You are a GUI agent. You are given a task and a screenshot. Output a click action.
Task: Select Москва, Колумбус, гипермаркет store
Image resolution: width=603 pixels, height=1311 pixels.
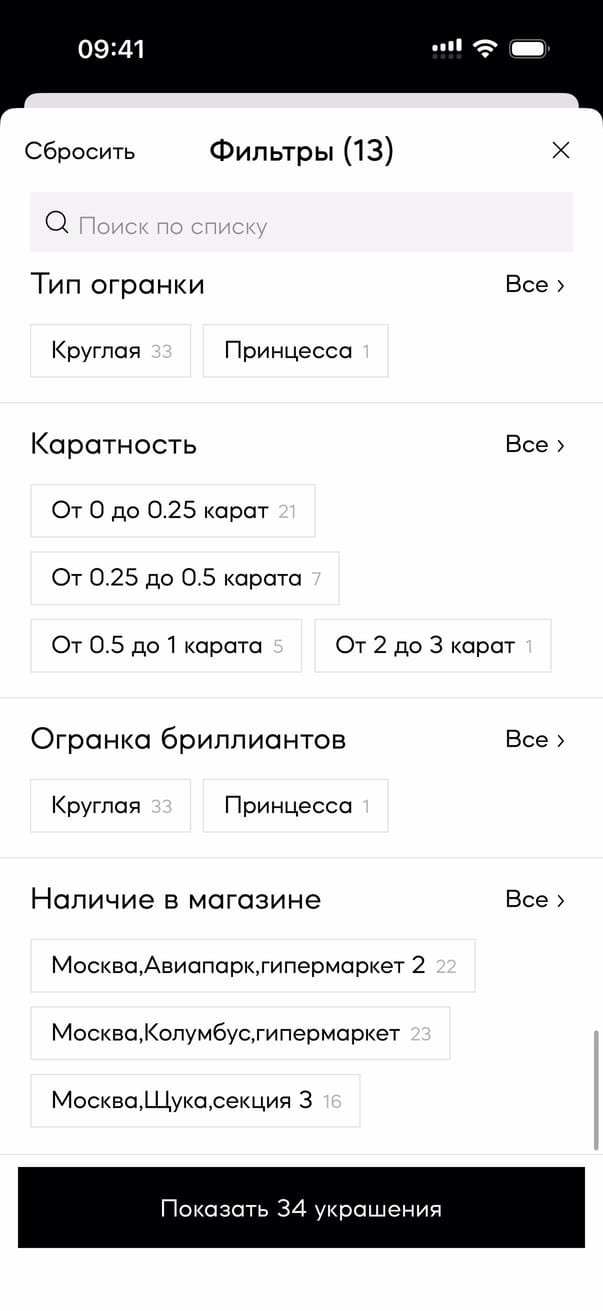tap(240, 1033)
